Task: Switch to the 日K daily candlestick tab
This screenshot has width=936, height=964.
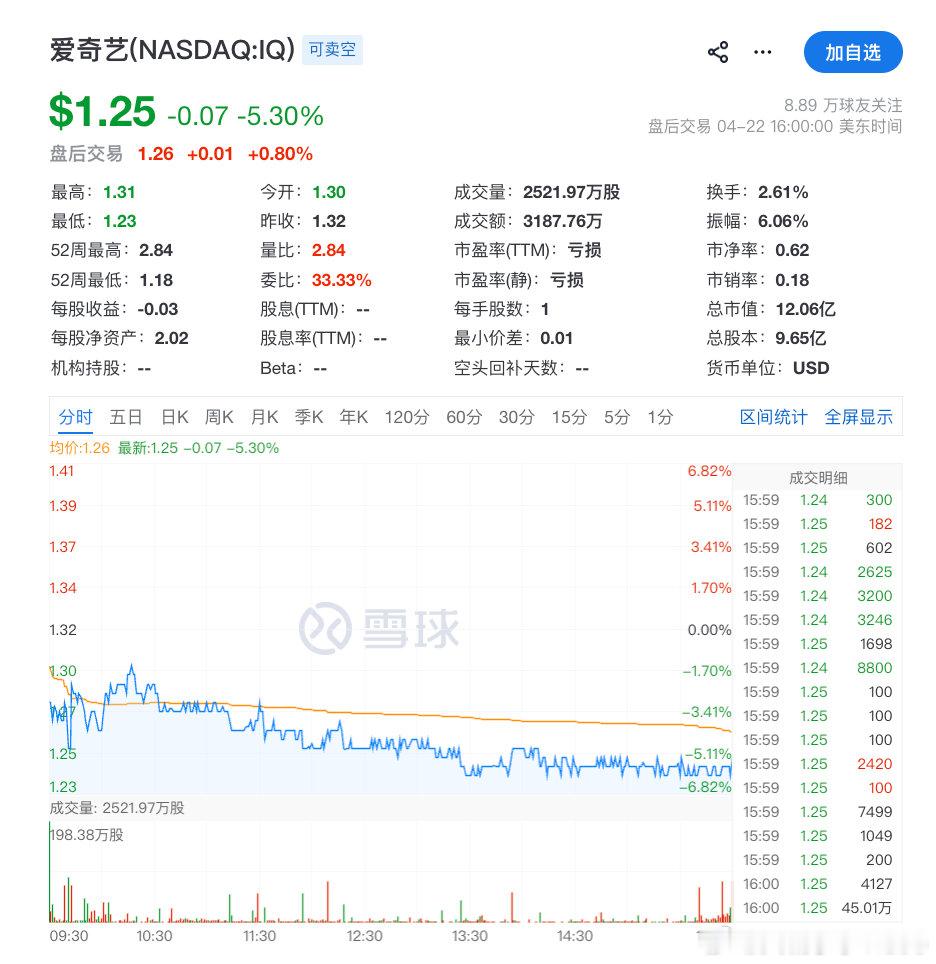Action: [174, 417]
